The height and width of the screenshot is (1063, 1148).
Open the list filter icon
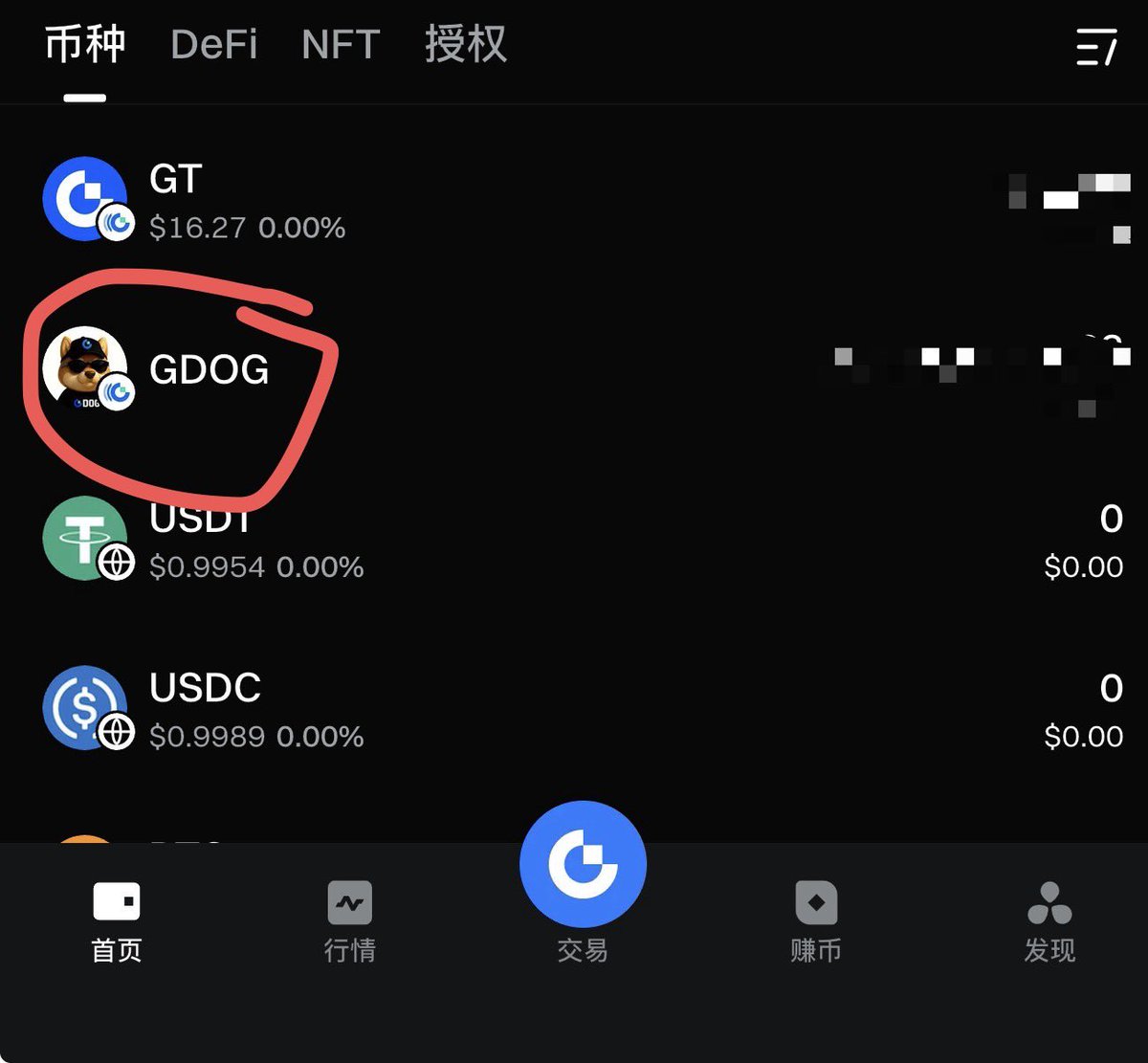(1095, 47)
